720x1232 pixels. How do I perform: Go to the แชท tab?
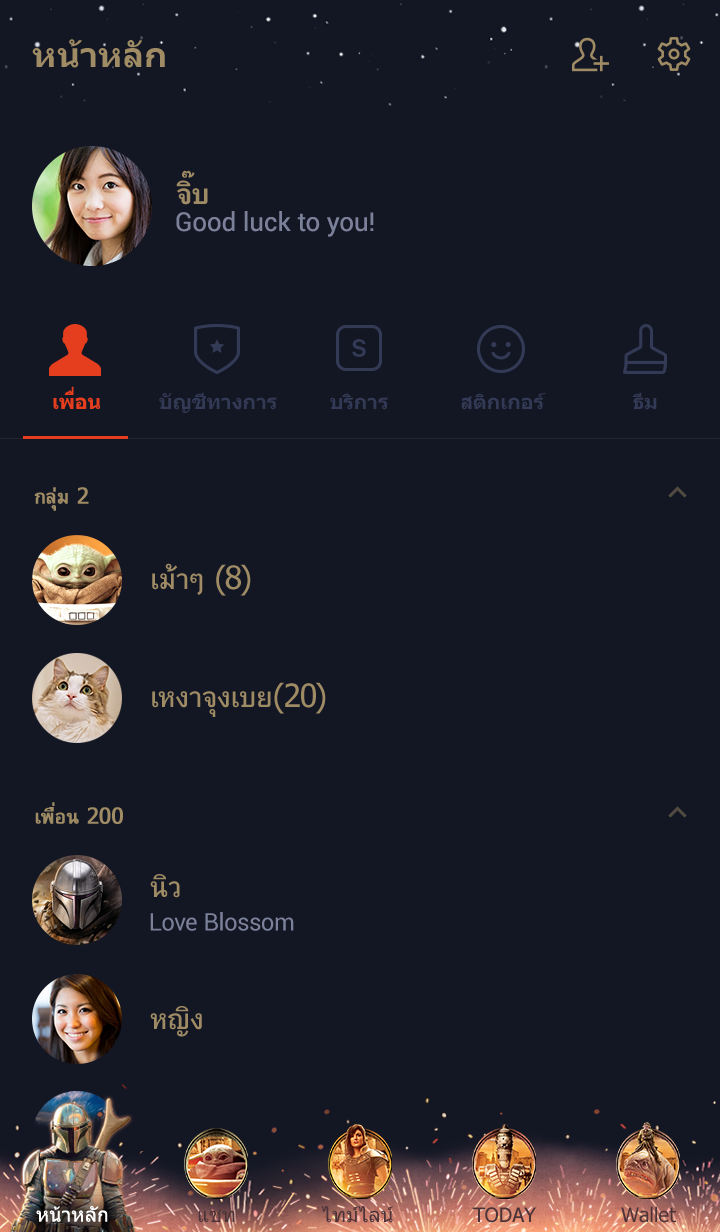click(x=216, y=1175)
